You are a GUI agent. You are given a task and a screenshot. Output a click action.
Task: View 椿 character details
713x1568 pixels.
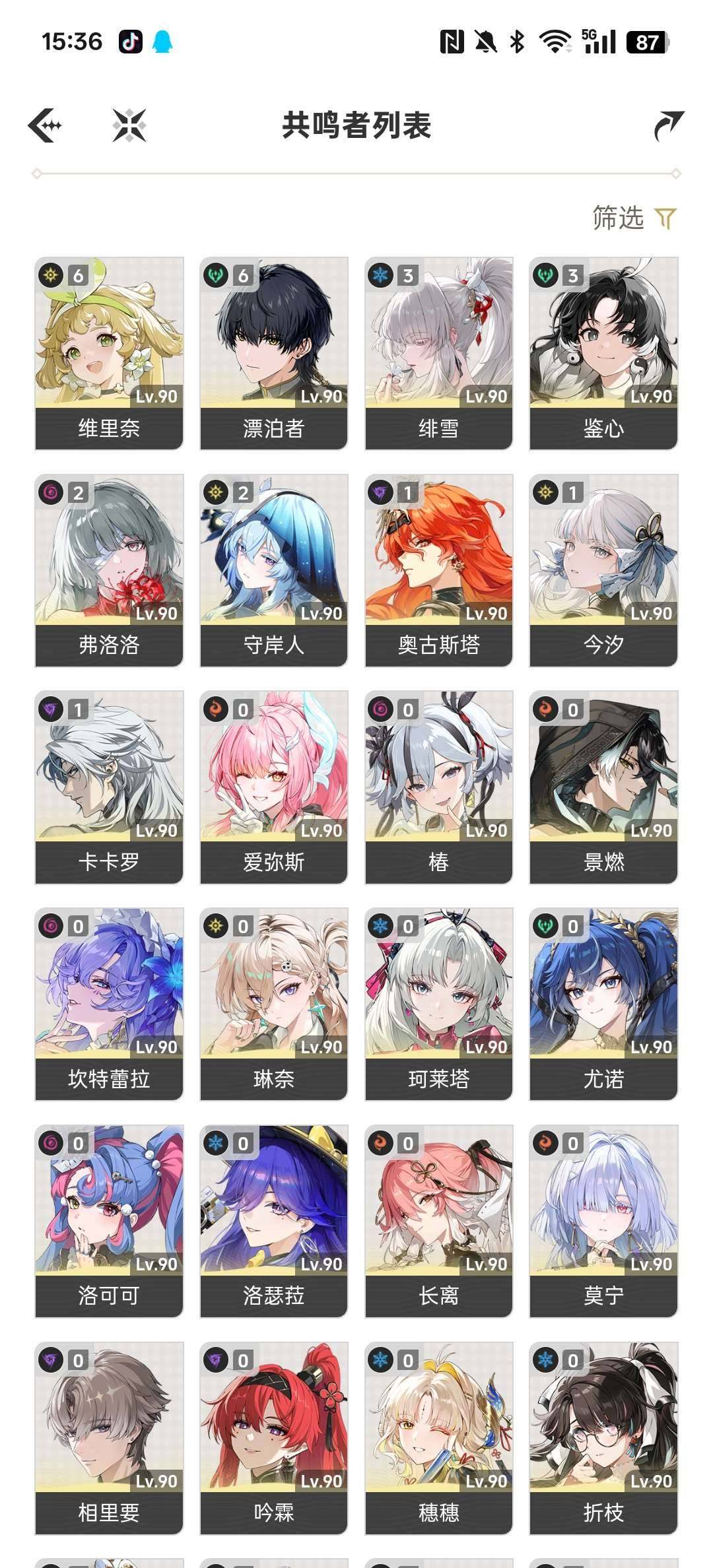439,787
